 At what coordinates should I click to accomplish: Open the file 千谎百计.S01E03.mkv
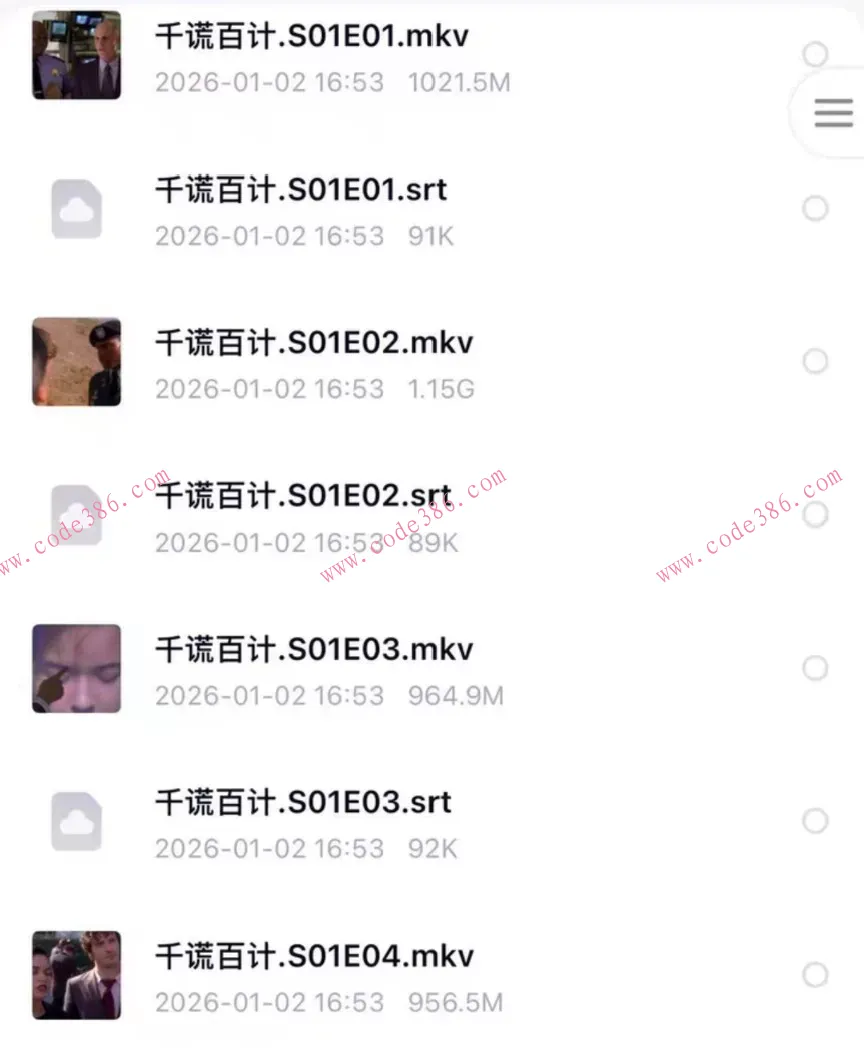[314, 649]
